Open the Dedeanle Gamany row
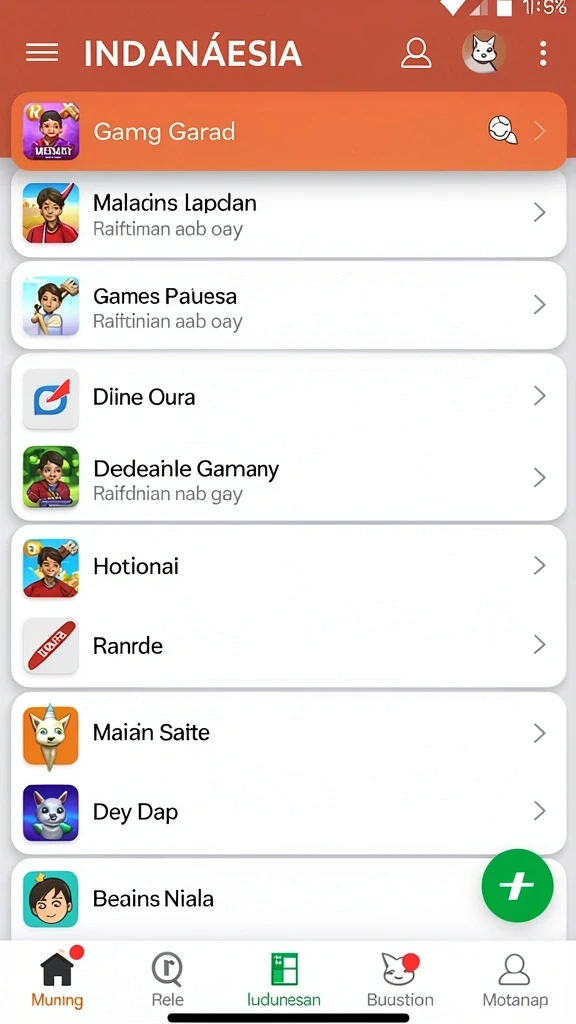 click(289, 478)
